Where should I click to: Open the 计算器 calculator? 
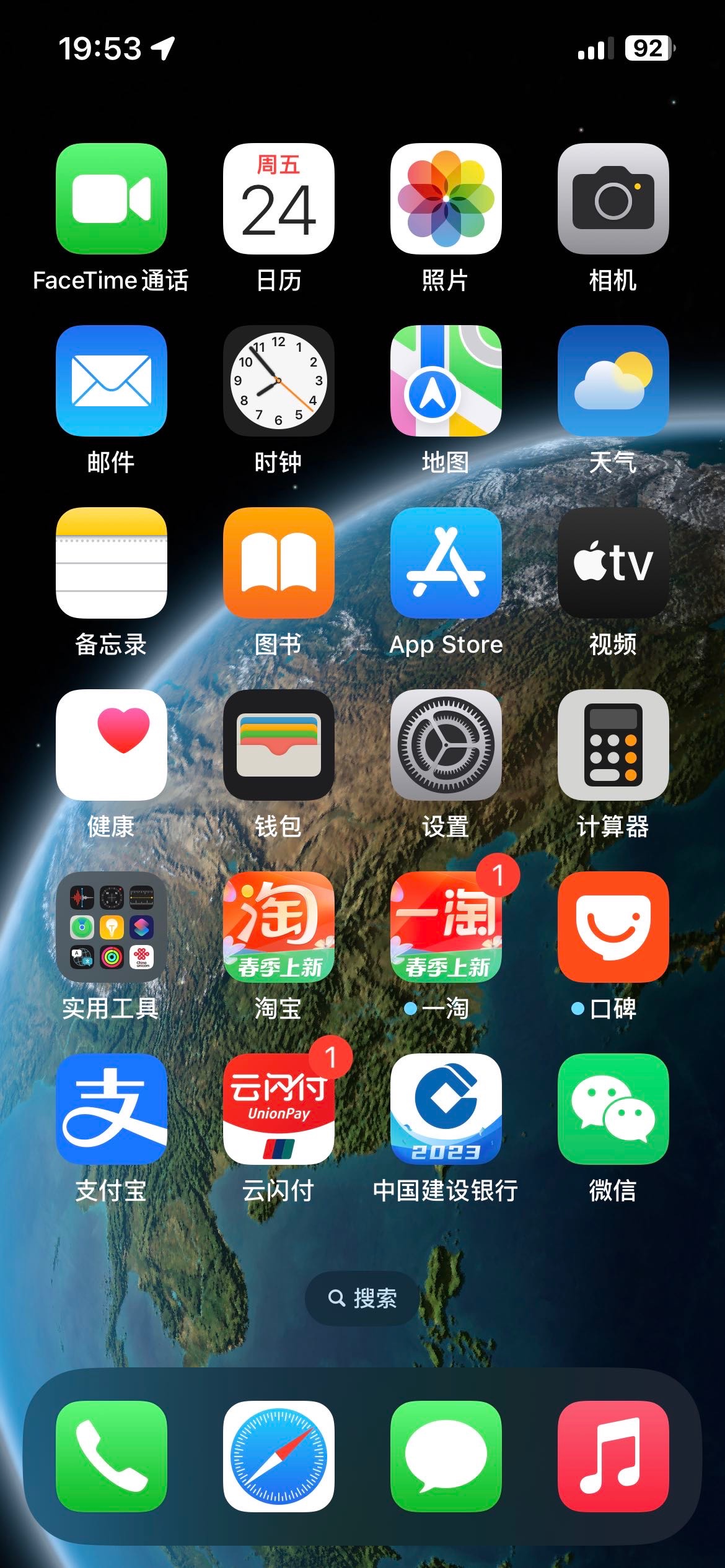point(613,745)
